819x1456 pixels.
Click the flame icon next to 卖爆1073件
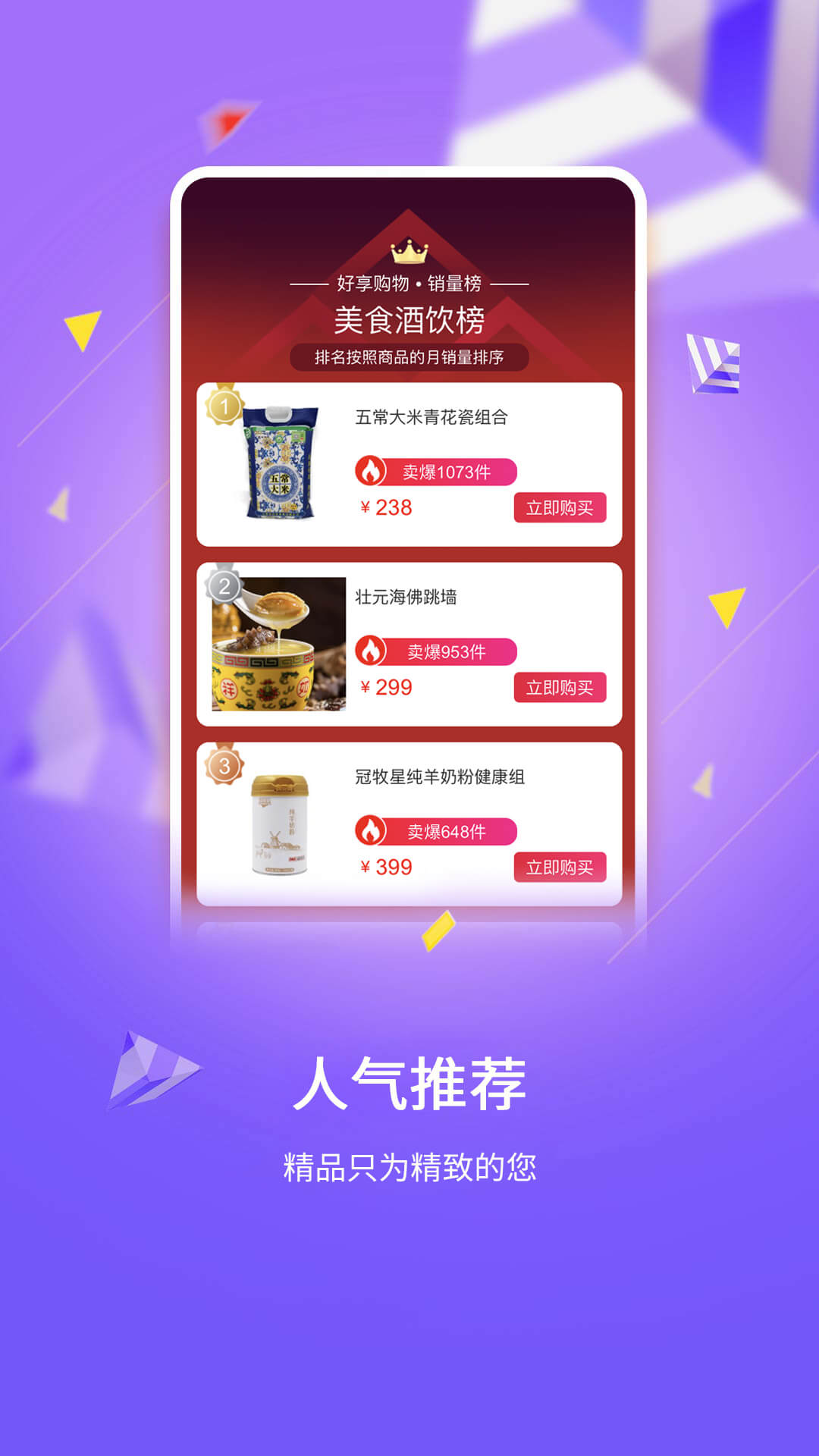tap(371, 471)
